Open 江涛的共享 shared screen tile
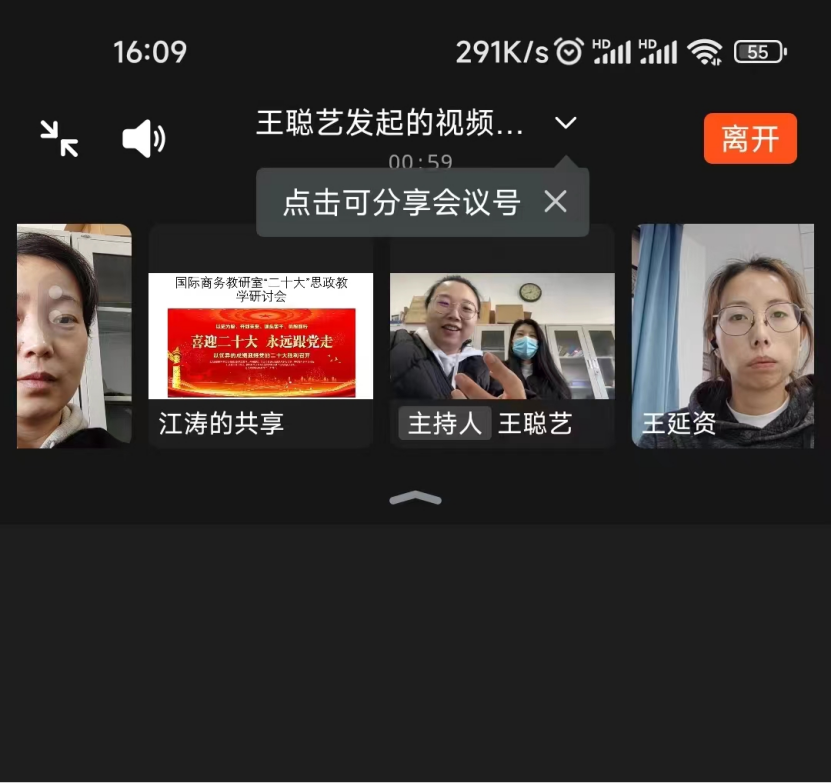The image size is (831, 783). point(260,336)
